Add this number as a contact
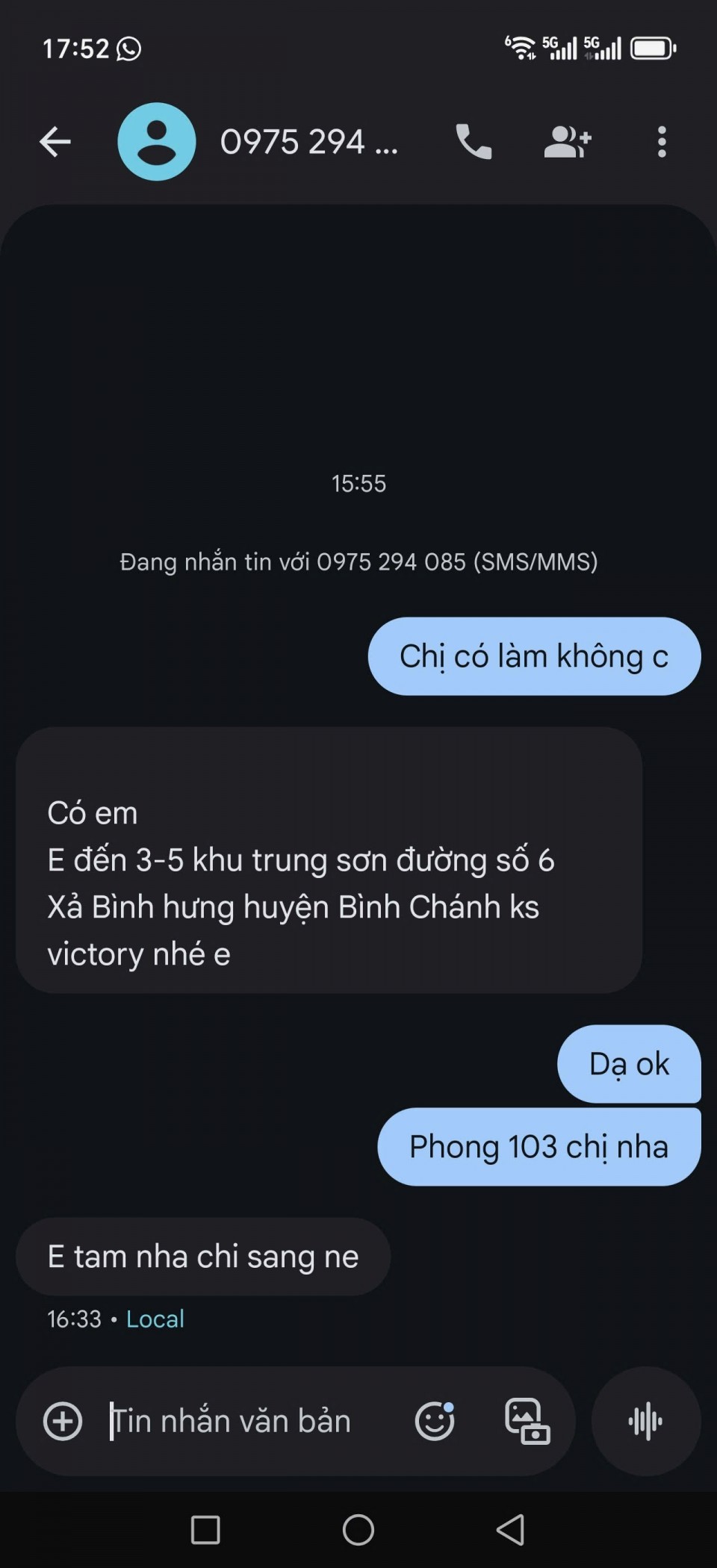 coord(568,142)
